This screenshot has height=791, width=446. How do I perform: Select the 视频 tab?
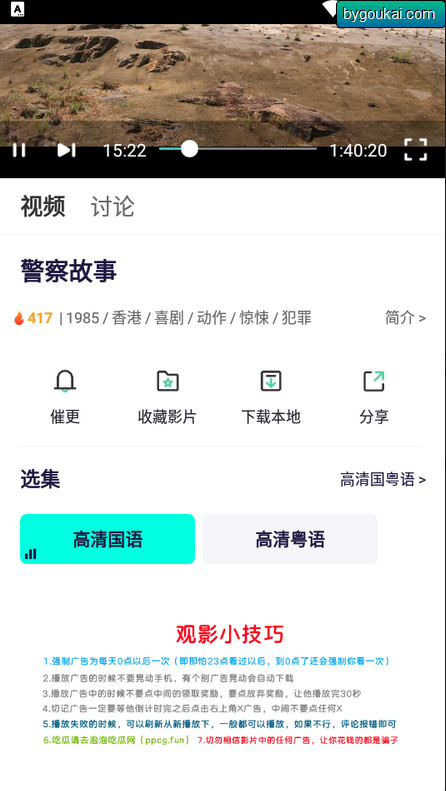43,206
